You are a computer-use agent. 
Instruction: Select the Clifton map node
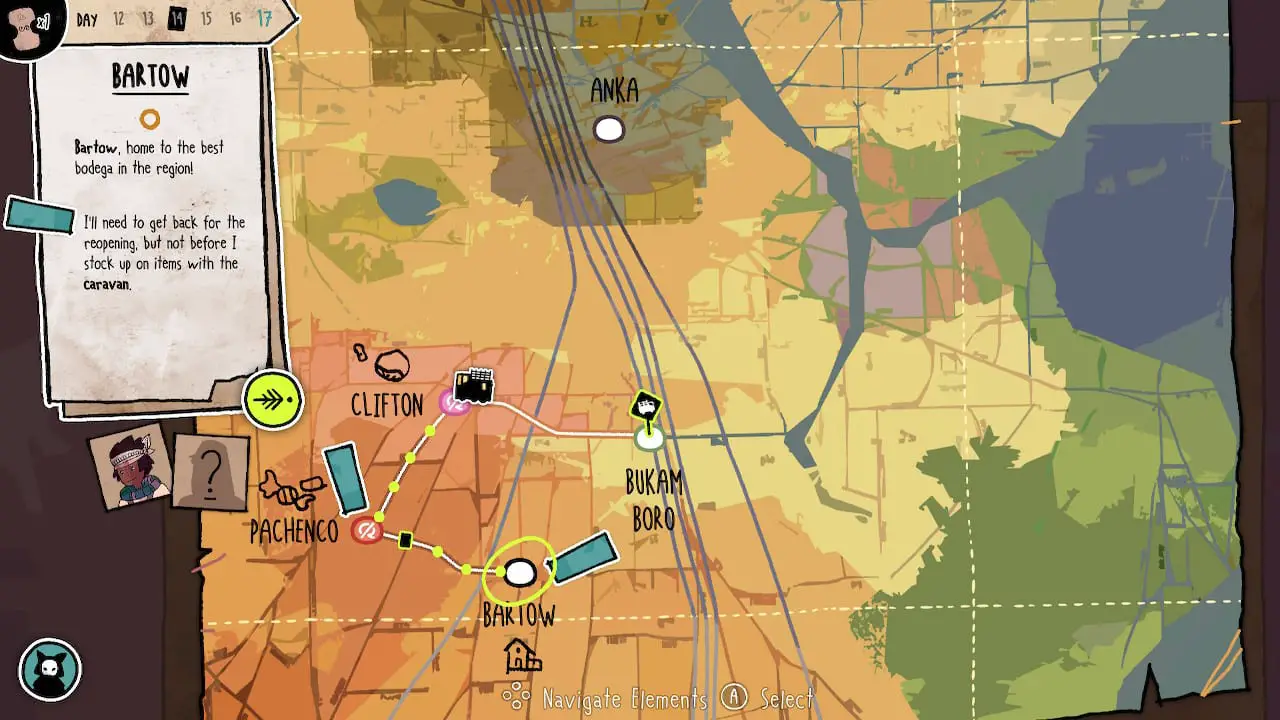pos(455,403)
